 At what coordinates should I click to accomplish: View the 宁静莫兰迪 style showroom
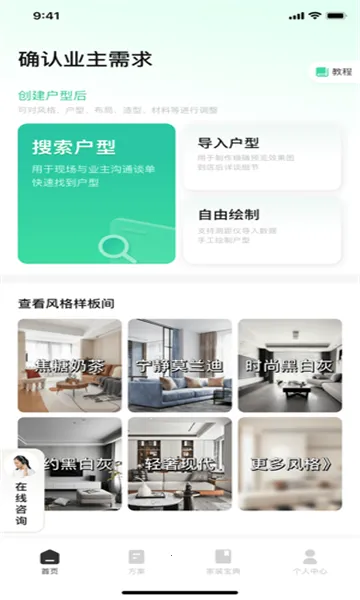click(180, 365)
